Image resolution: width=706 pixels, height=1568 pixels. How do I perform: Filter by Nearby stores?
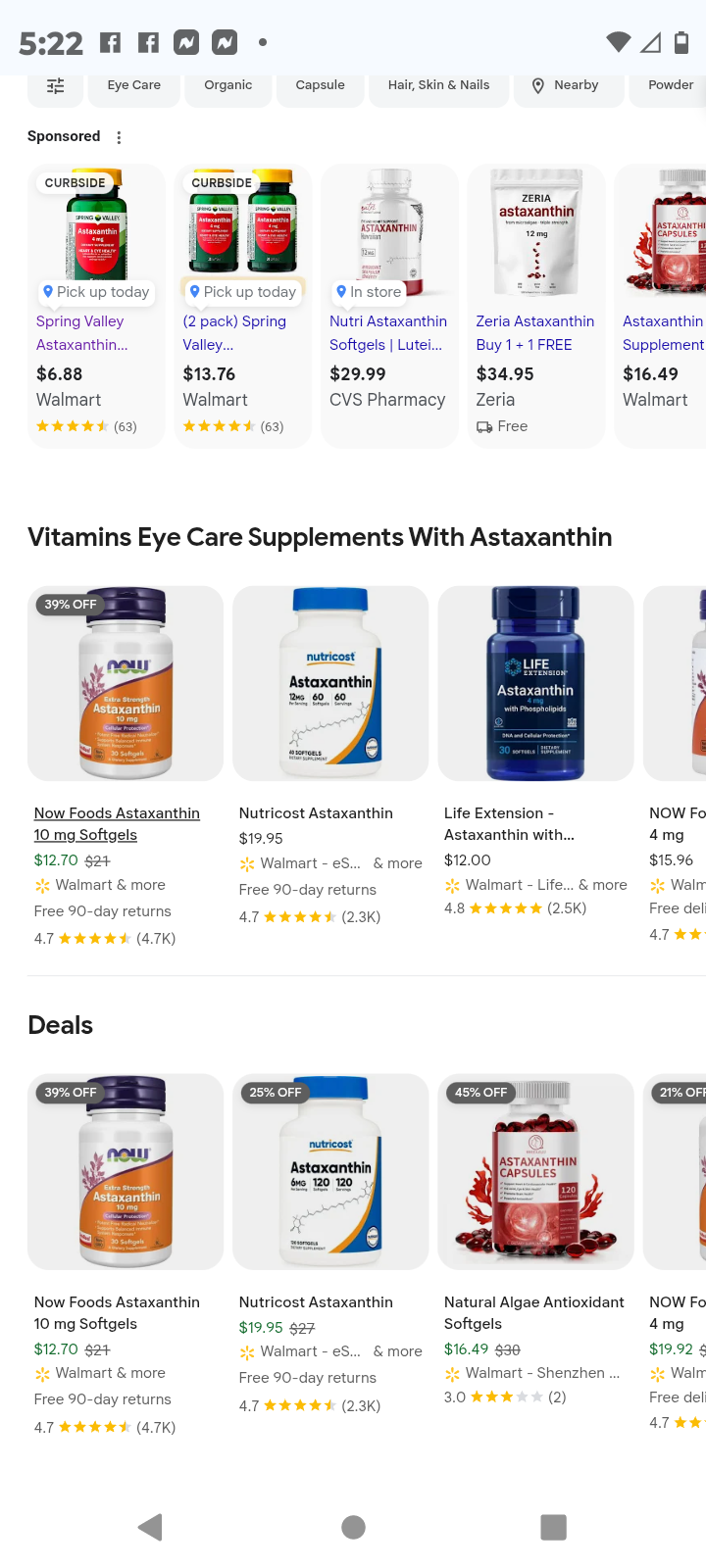[565, 85]
